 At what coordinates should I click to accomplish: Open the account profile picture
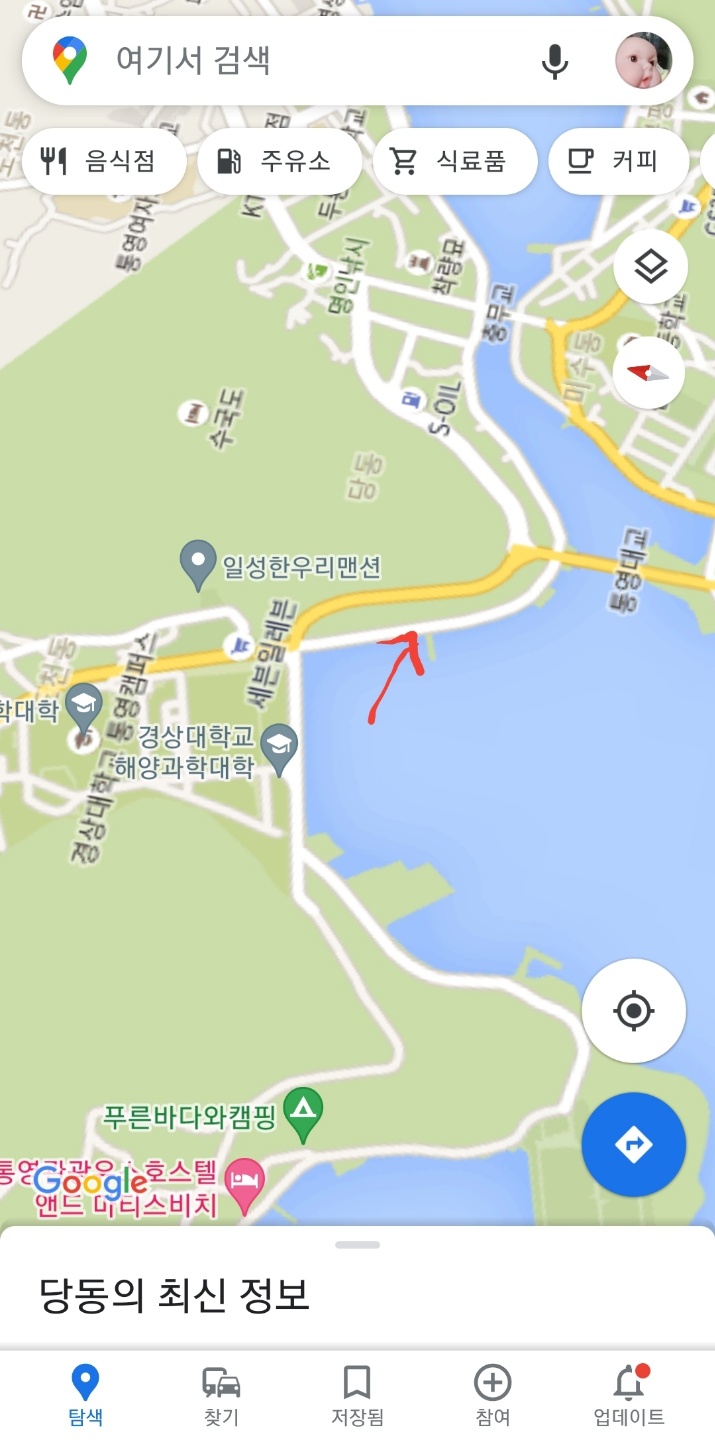[642, 60]
